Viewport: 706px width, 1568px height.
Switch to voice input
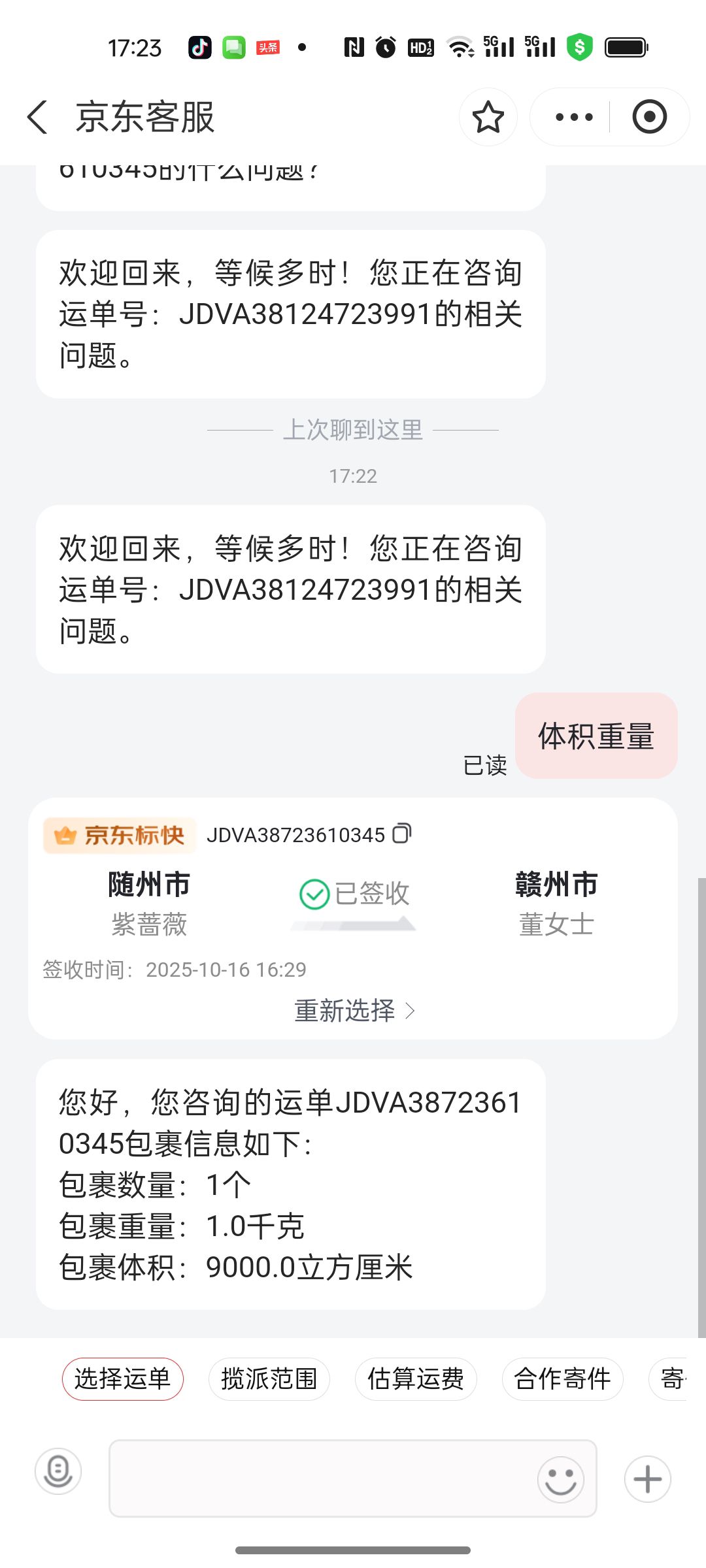point(58,1472)
